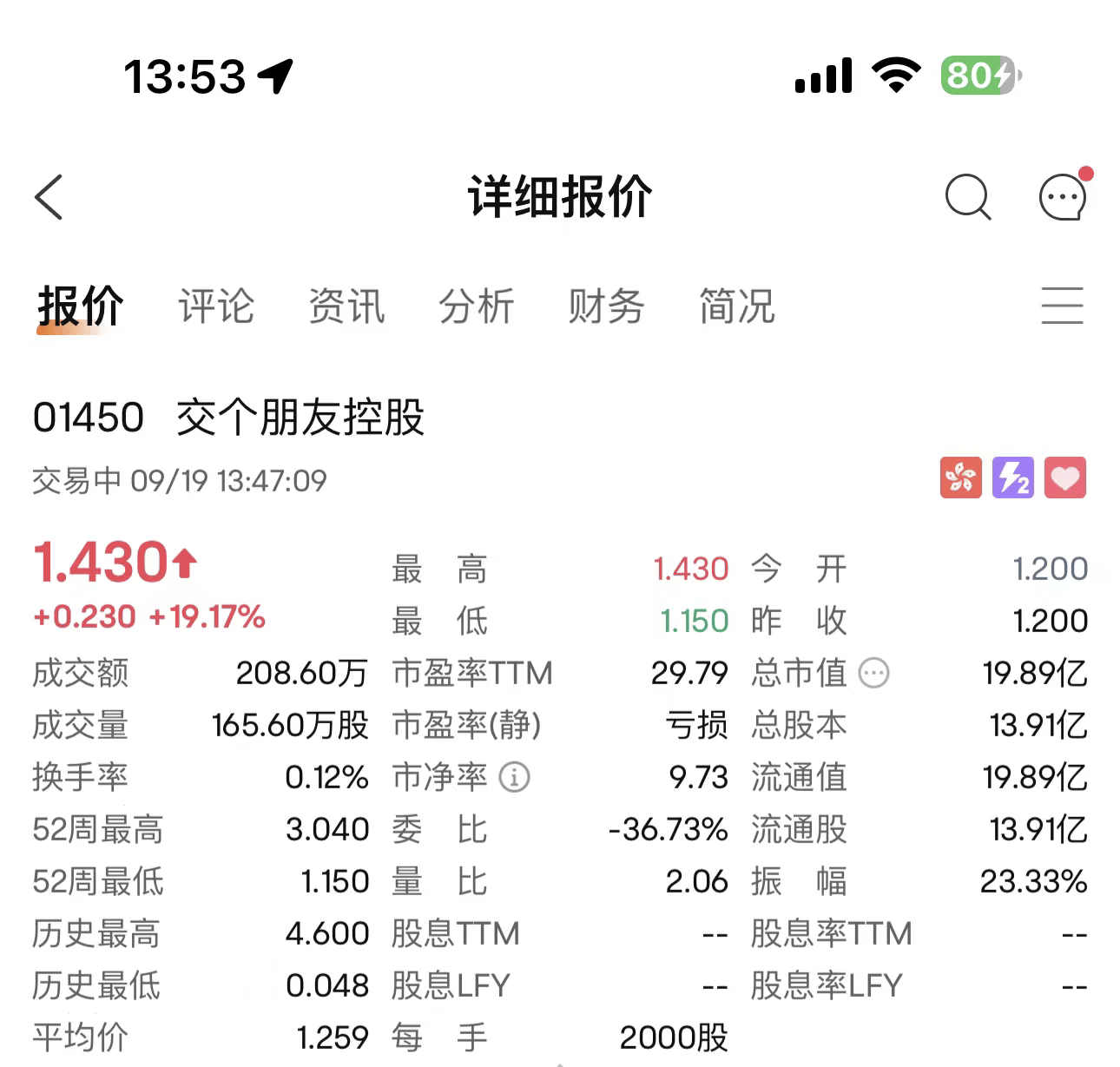Tap the purple lightning level-2 badge
1120x1067 pixels.
[1013, 478]
